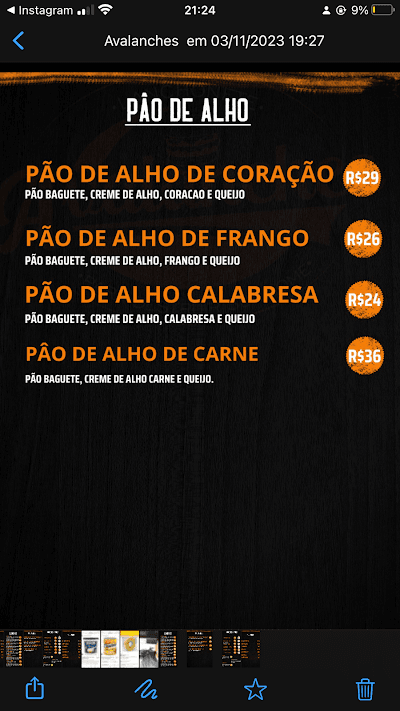
Task: Open the blue-lidded product jar thumbnail
Action: (91, 649)
